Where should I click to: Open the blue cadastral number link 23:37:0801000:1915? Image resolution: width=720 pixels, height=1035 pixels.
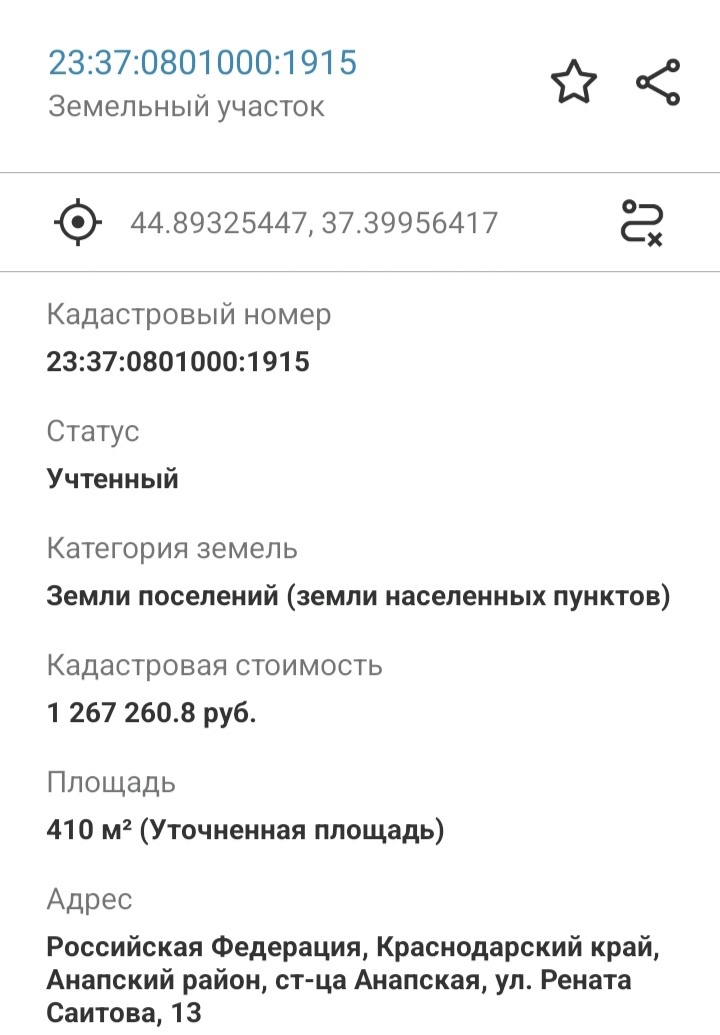click(203, 63)
